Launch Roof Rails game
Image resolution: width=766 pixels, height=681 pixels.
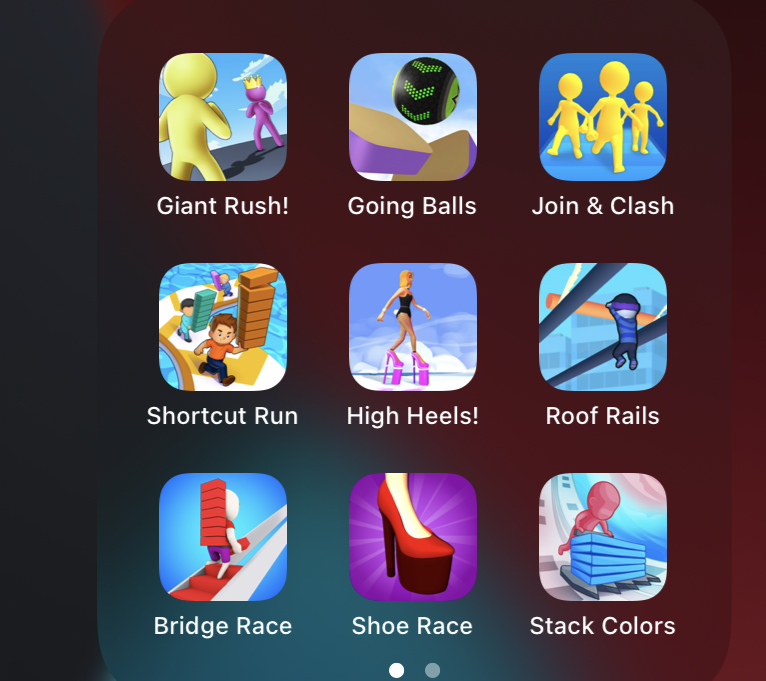(602, 327)
